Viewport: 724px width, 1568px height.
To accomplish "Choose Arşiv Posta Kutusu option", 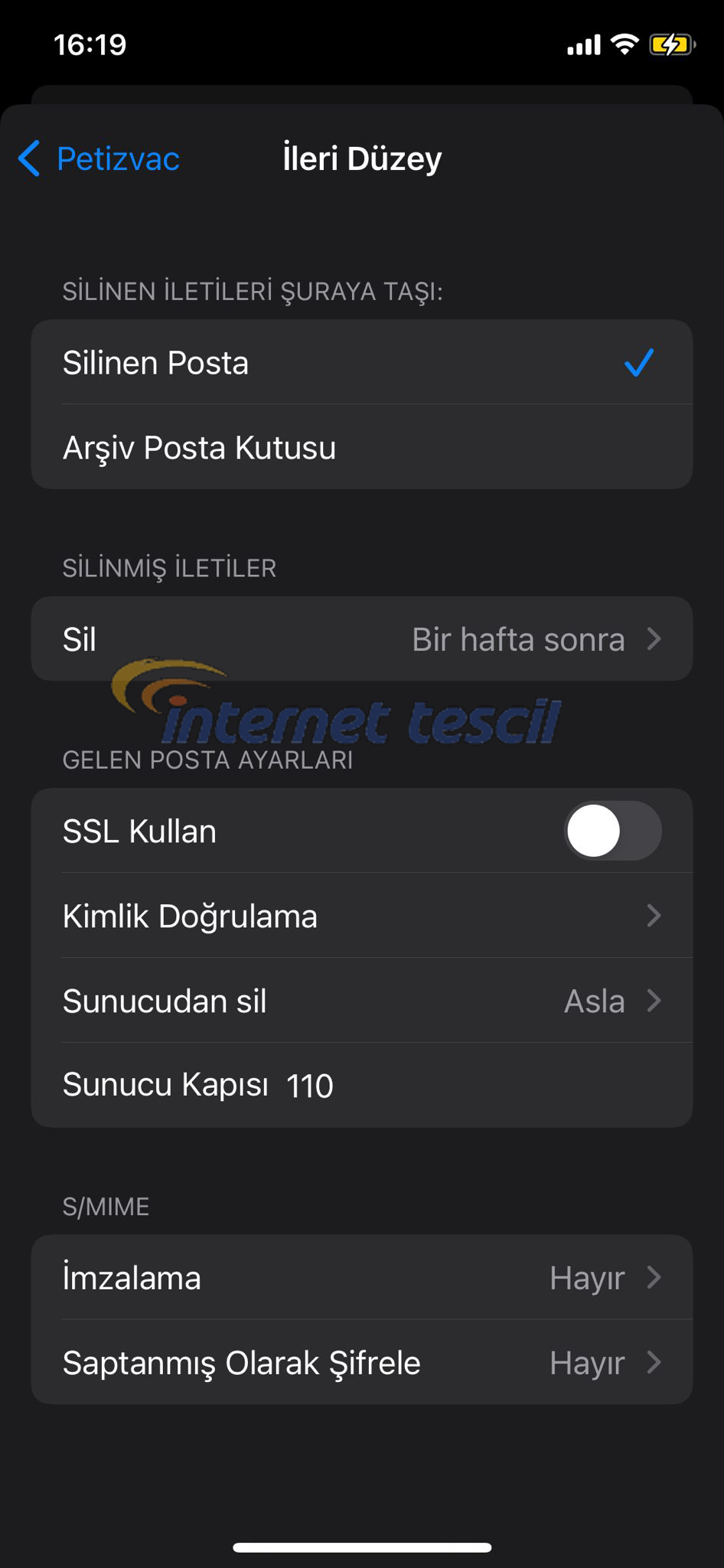I will (361, 447).
